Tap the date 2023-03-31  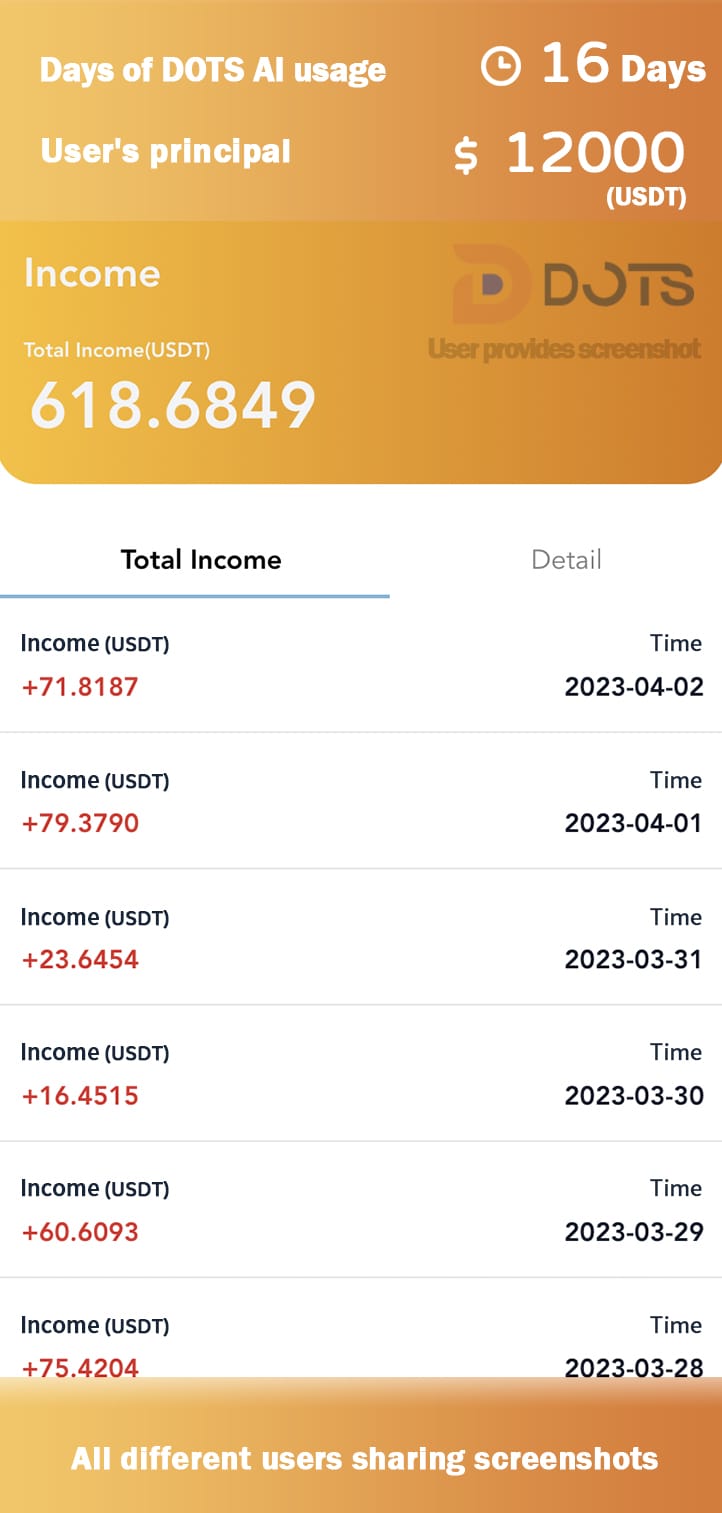tap(633, 960)
